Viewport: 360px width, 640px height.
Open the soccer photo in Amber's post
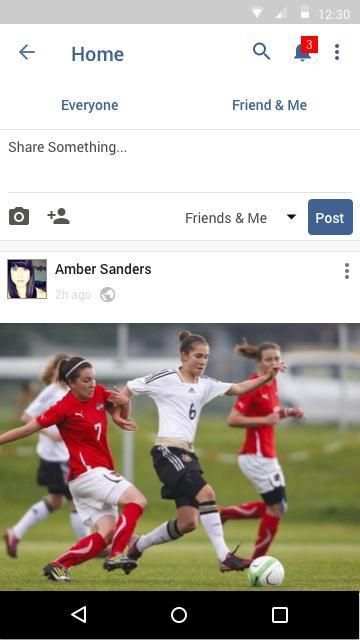tap(180, 456)
